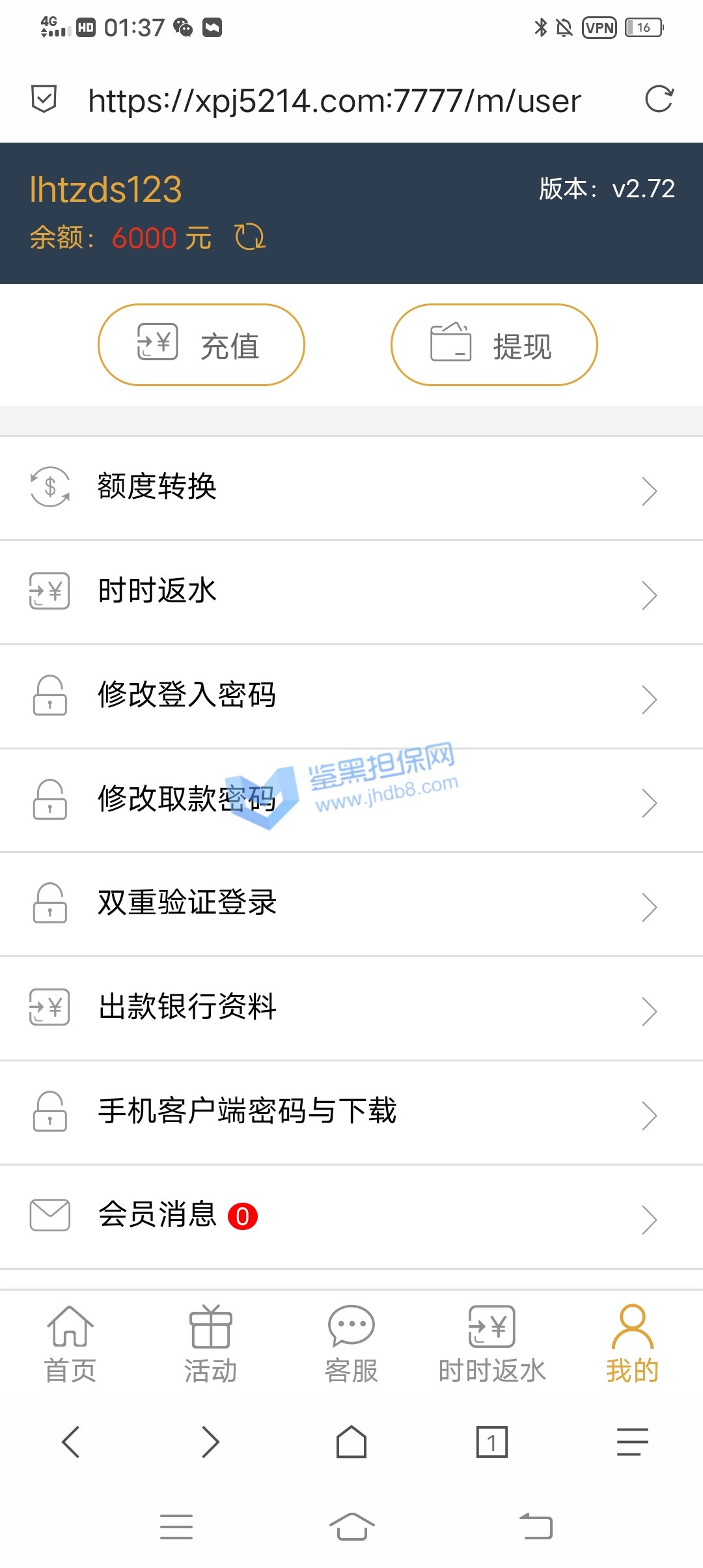View 会员消息 member messages
Viewport: 703px width, 1568px height.
pyautogui.click(x=351, y=1216)
